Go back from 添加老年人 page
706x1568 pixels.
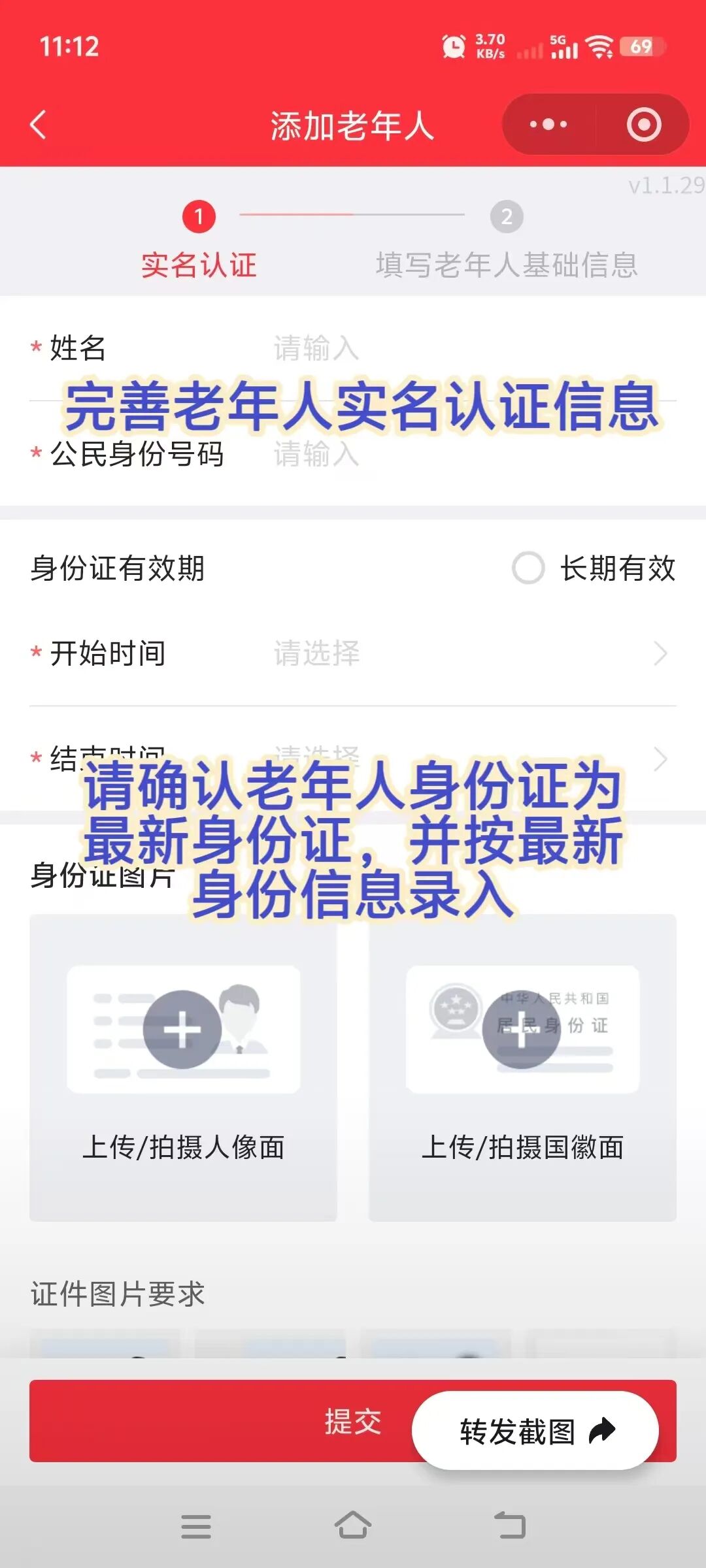(39, 125)
